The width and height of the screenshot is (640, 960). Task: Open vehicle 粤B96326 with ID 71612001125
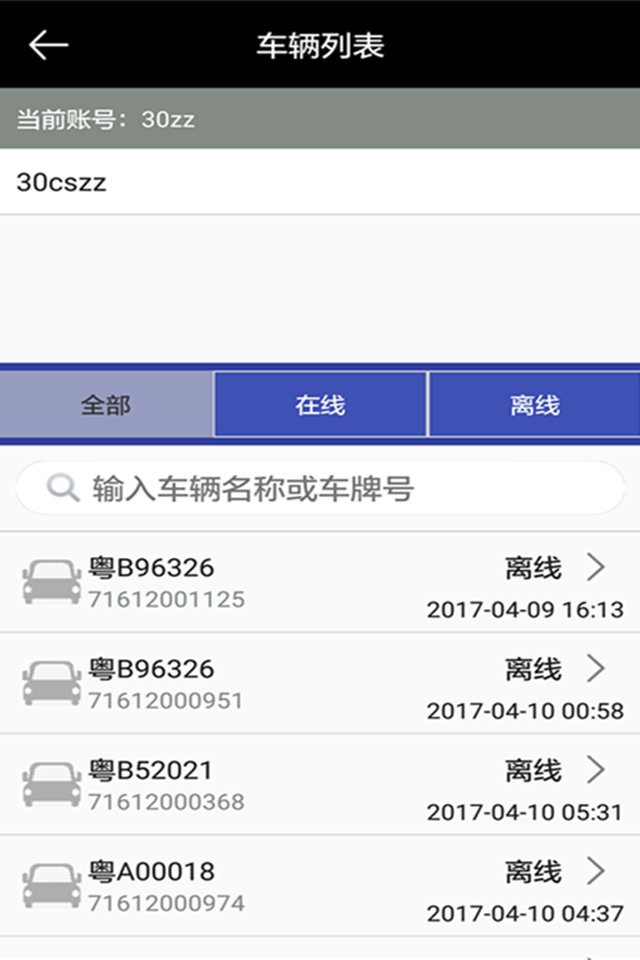coord(320,583)
